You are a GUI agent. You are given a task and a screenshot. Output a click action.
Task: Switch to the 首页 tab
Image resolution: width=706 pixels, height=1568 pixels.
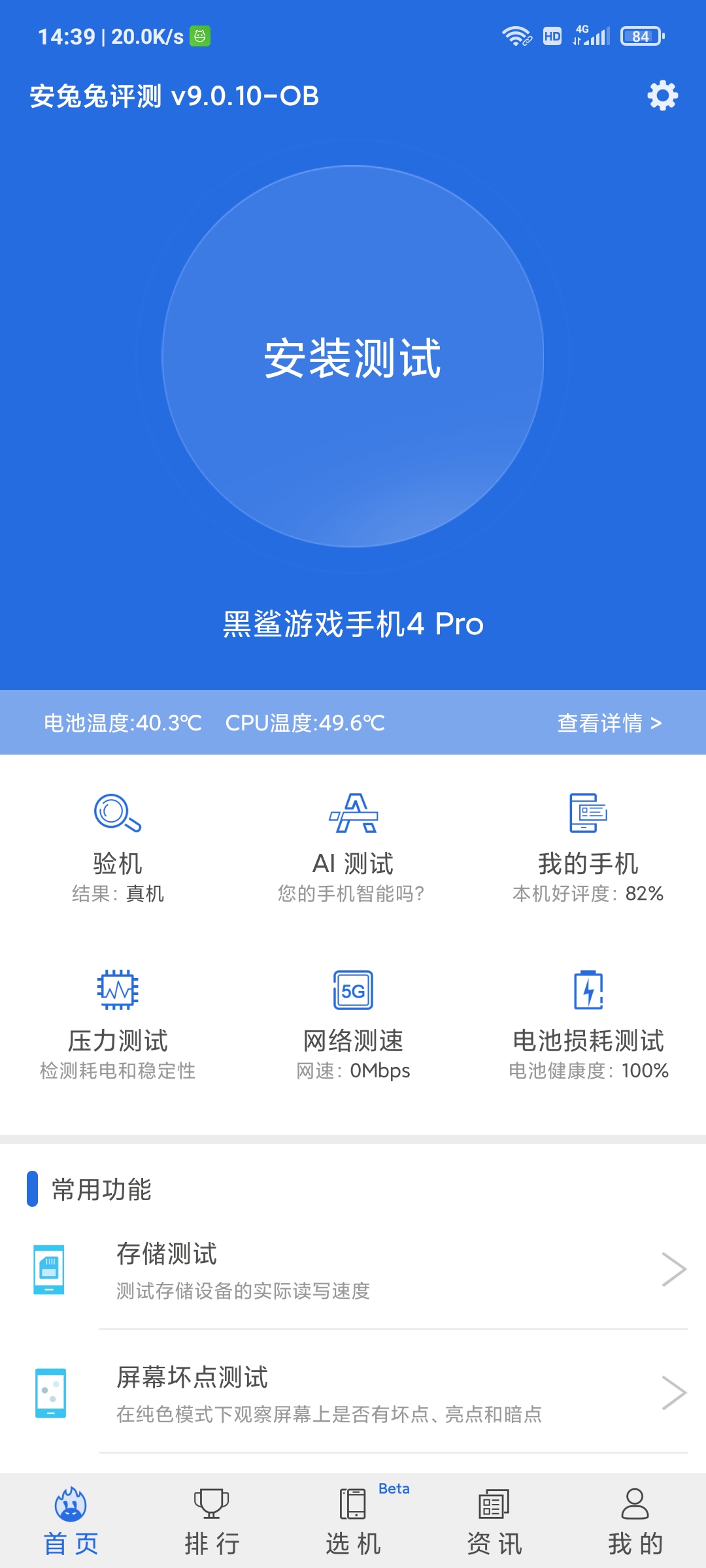click(x=71, y=1521)
